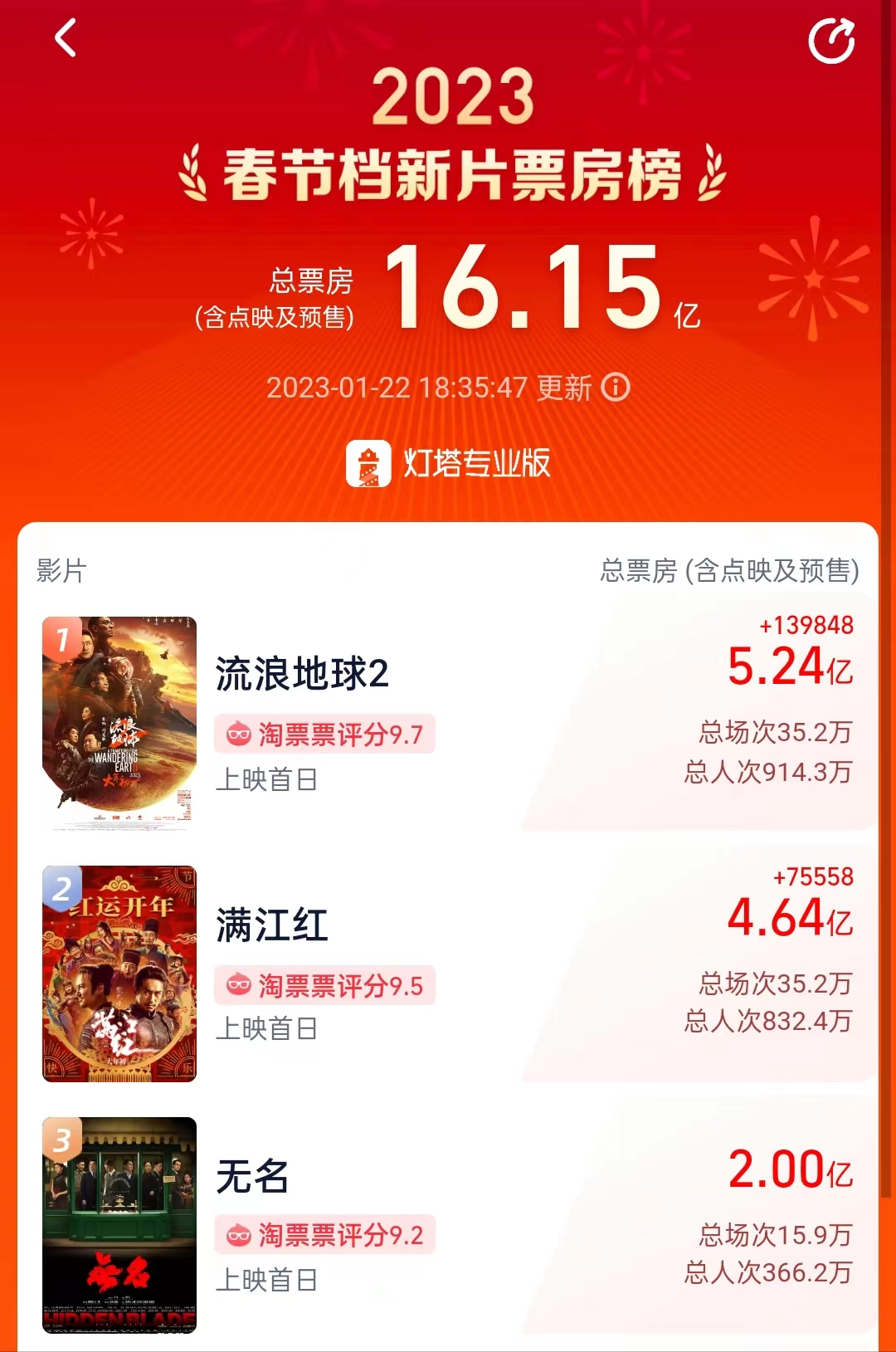This screenshot has height=1352, width=896.
Task: Open the update time info icon
Action: click(615, 387)
